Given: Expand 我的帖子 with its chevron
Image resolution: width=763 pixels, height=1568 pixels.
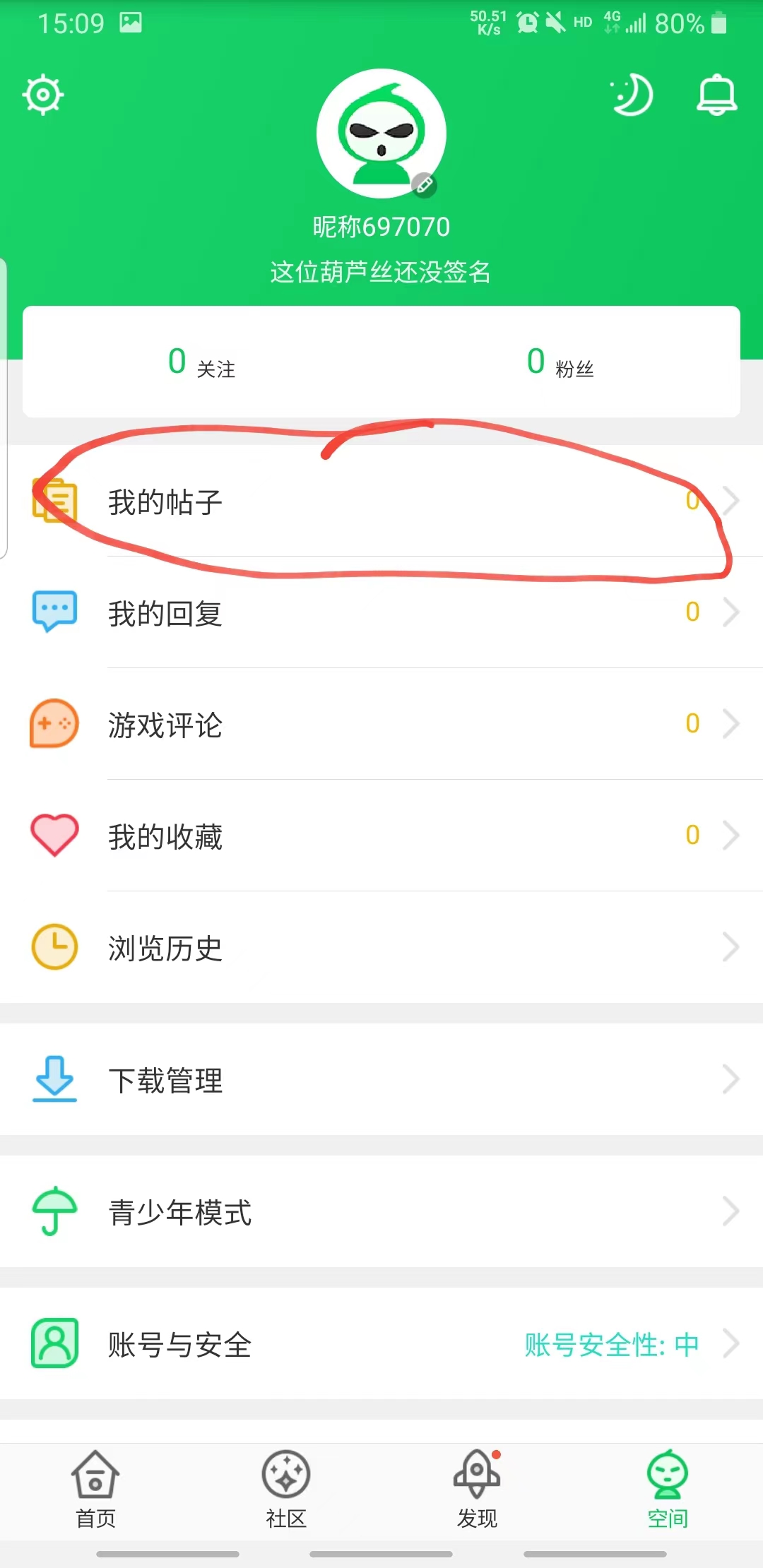Looking at the screenshot, I should click(731, 500).
